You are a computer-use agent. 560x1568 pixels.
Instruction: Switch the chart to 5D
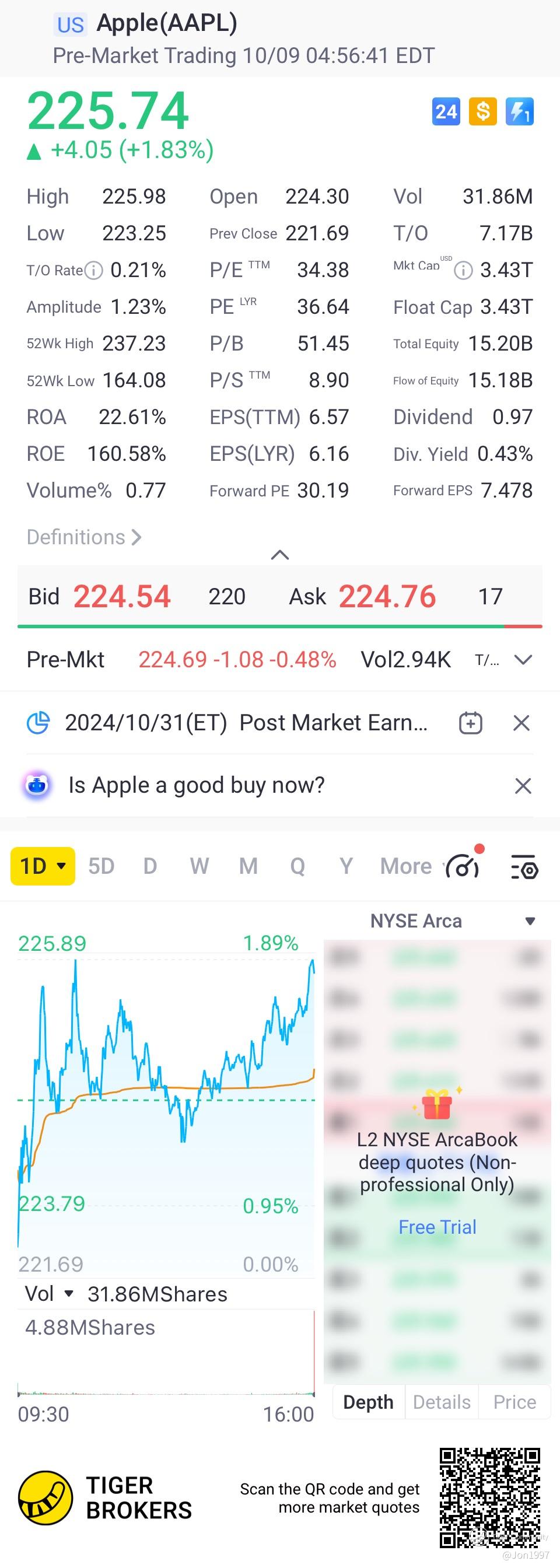click(101, 866)
